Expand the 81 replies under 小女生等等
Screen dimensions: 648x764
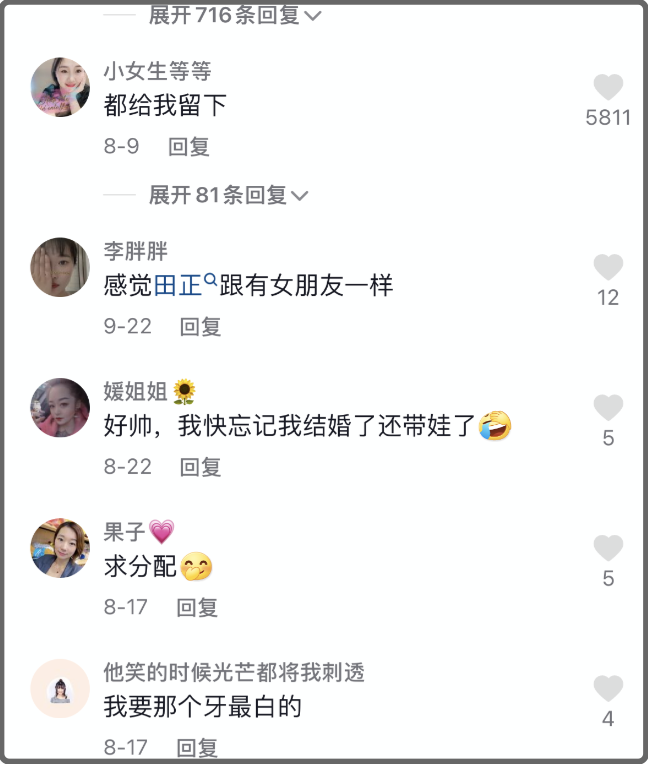[x=228, y=195]
